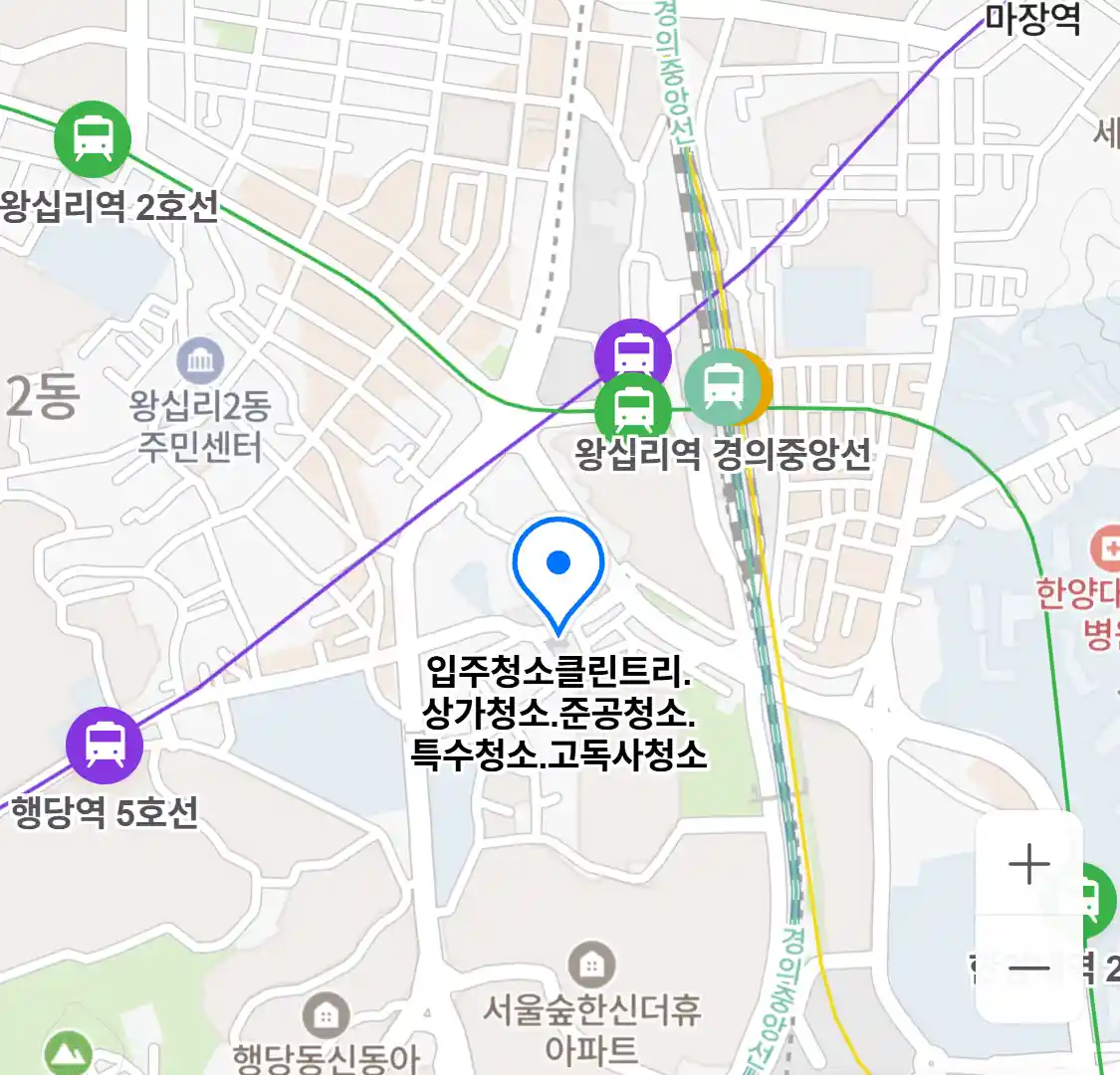Tap the blue location pin marker
This screenshot has width=1120, height=1075.
tap(559, 569)
